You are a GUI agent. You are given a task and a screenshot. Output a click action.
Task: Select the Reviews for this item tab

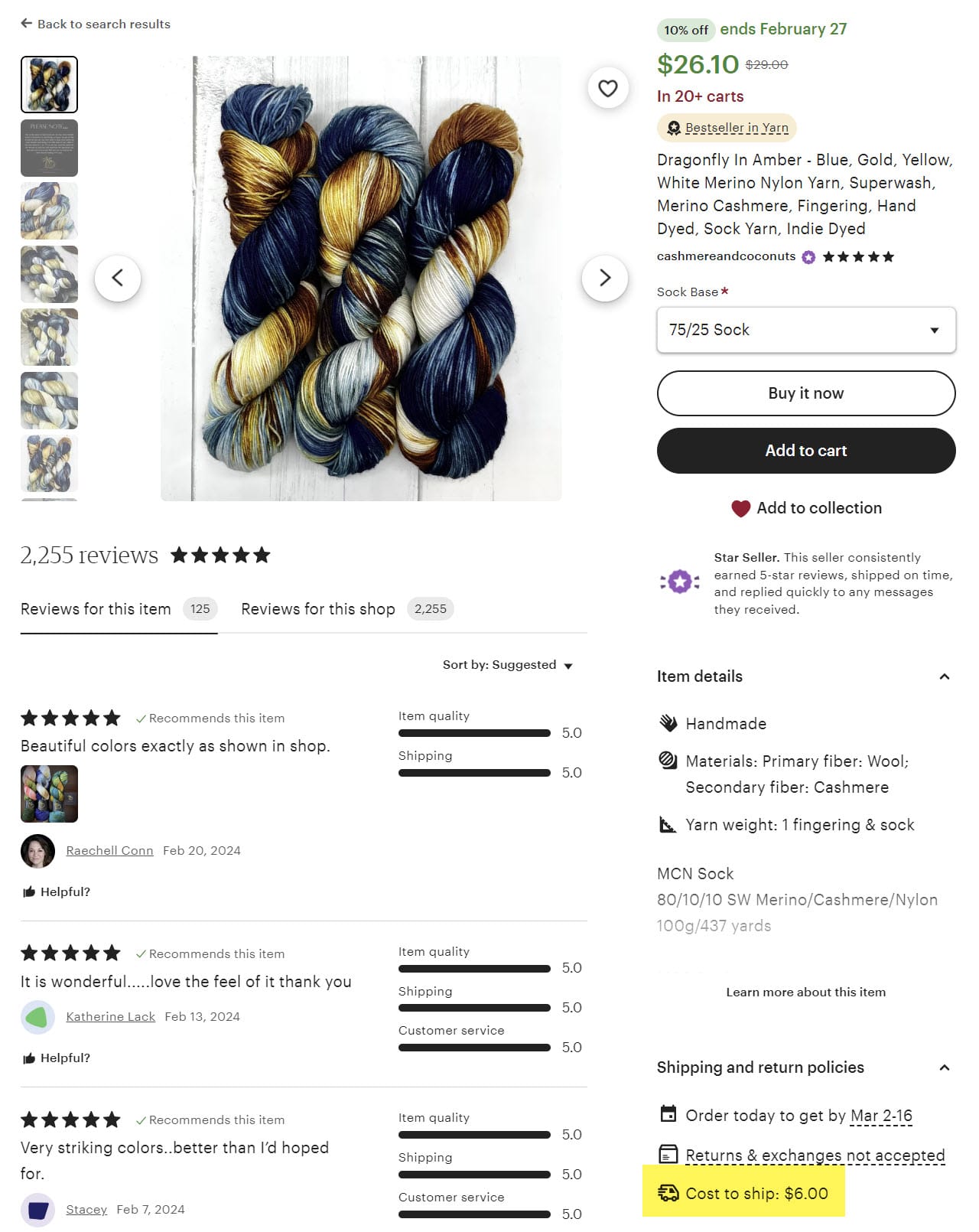pos(96,609)
